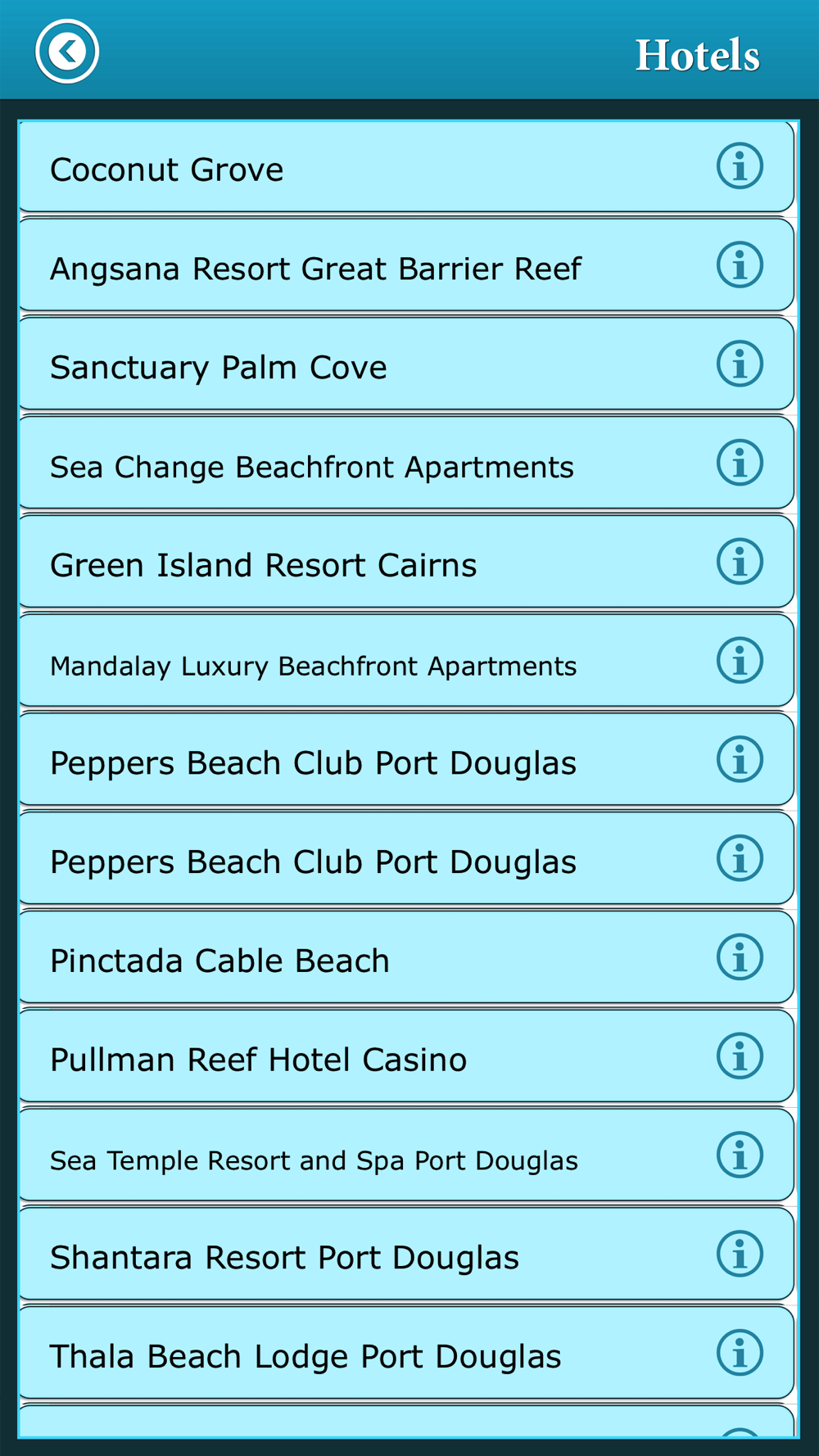Select Sanctuary Palm Cove
Image resolution: width=819 pixels, height=1456 pixels.
point(406,364)
